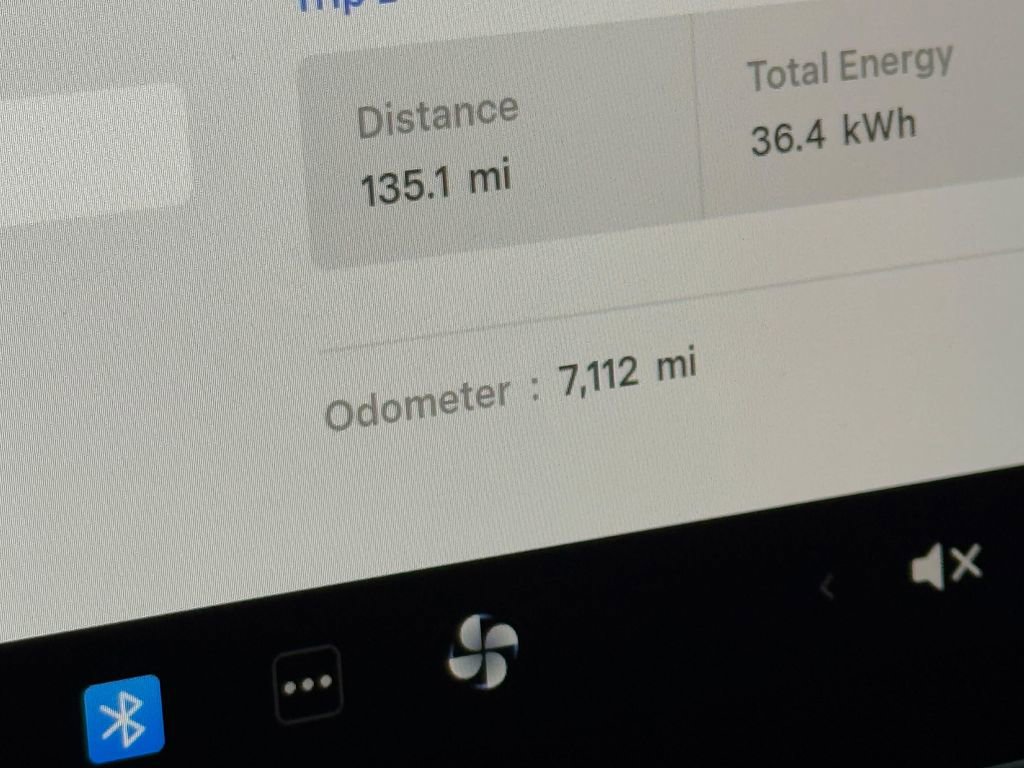Tap the muted speaker volume icon
The width and height of the screenshot is (1024, 768).
(946, 567)
